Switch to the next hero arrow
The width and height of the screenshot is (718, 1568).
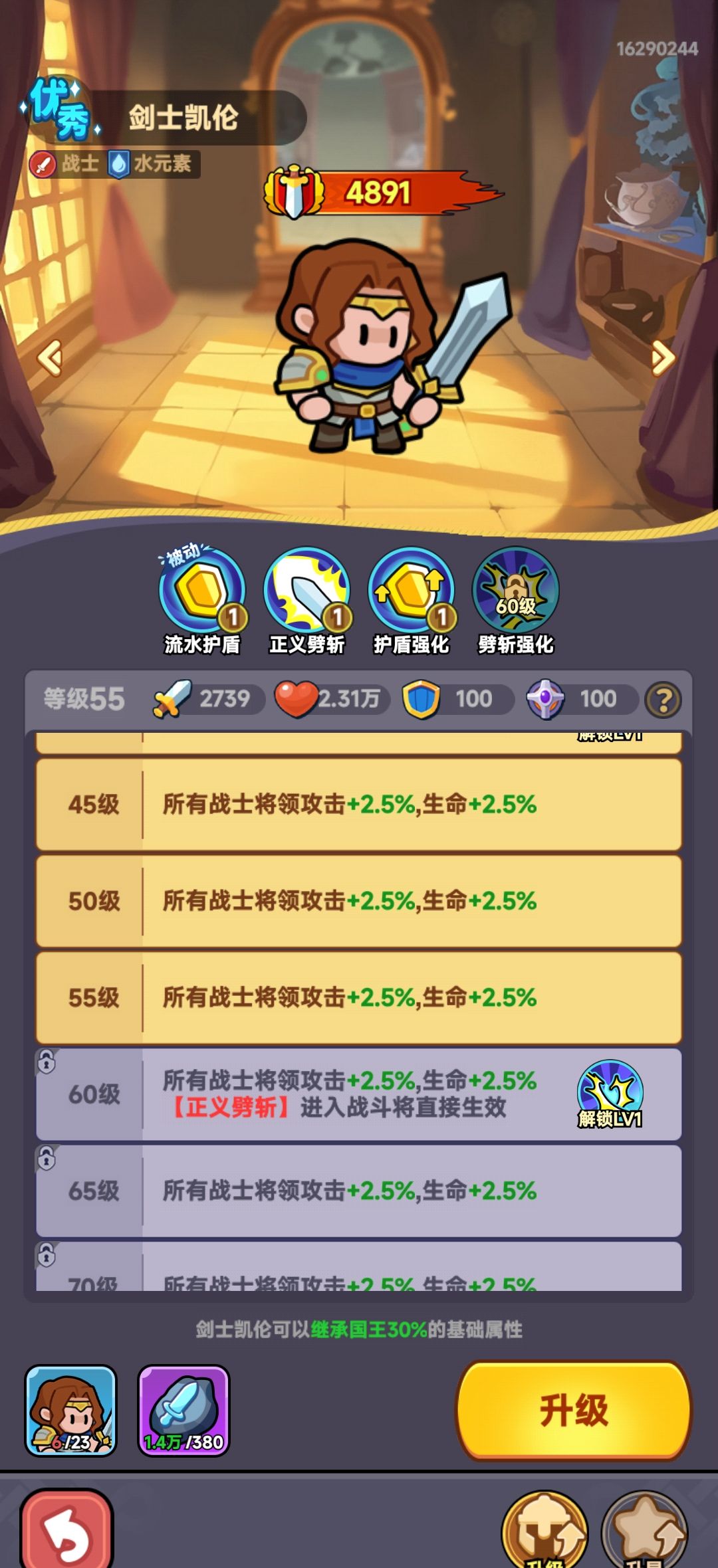(x=662, y=358)
